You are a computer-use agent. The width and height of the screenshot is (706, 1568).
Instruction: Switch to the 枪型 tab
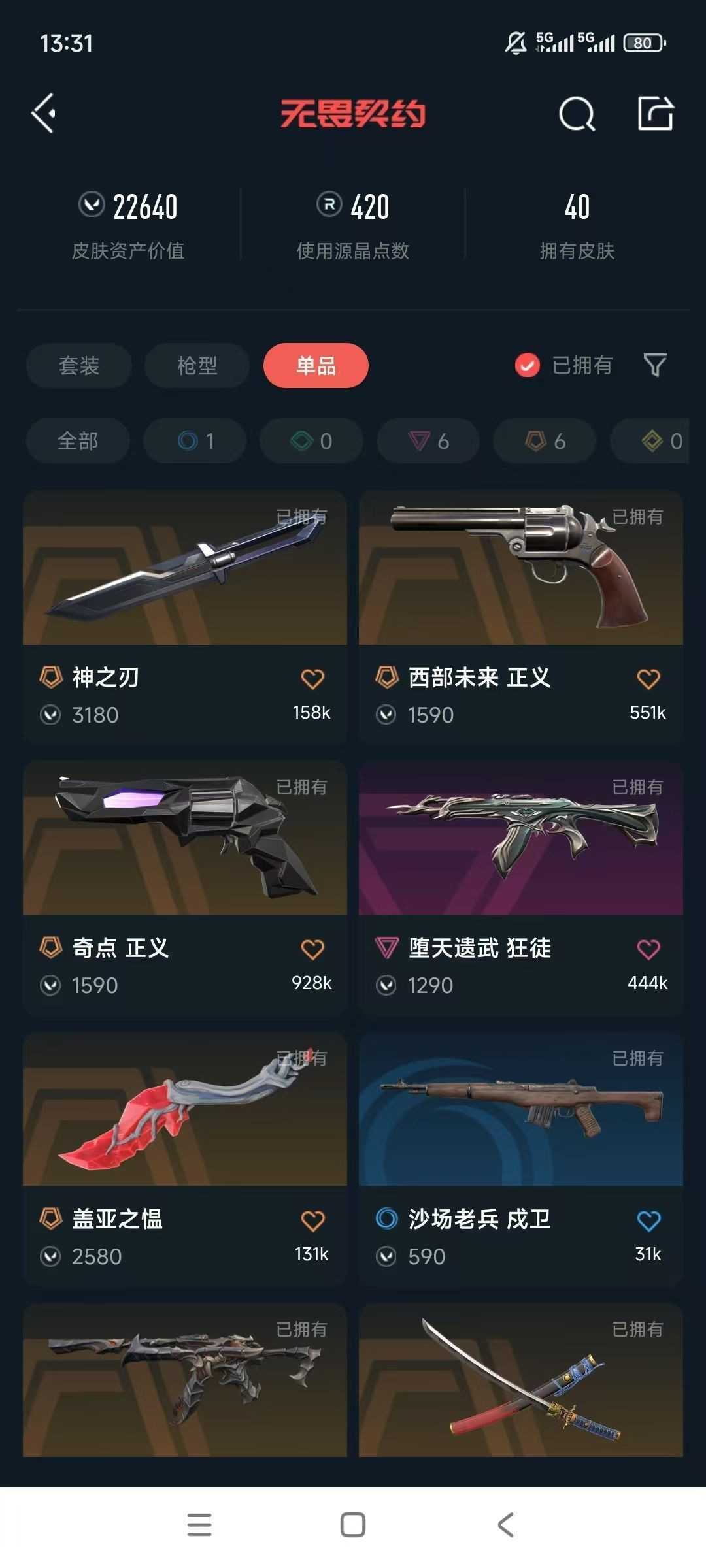coord(197,365)
